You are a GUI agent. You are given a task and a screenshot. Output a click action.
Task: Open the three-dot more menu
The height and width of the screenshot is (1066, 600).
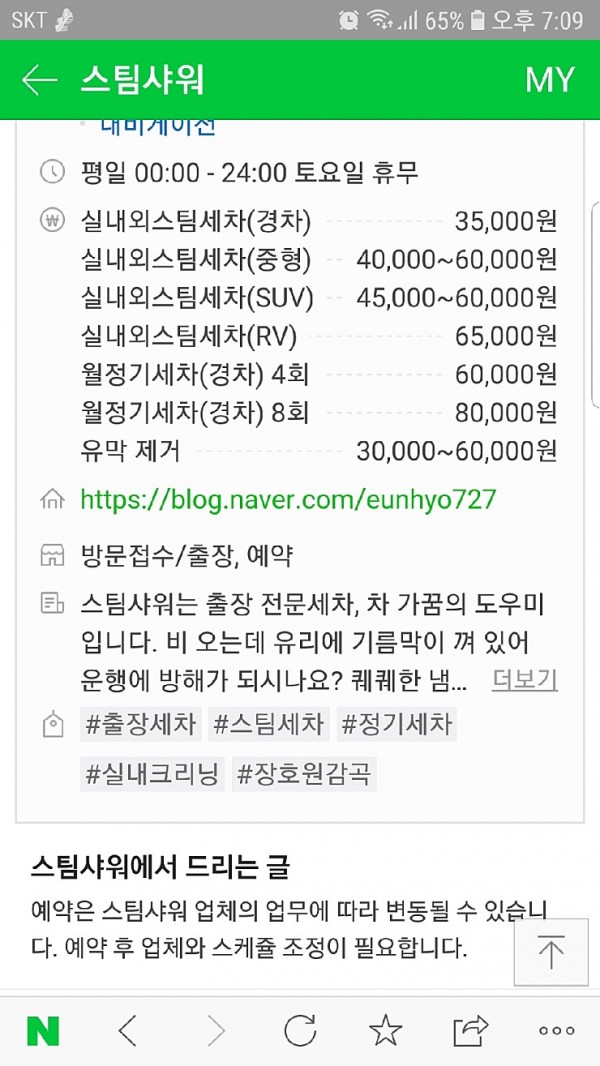pyautogui.click(x=557, y=1031)
